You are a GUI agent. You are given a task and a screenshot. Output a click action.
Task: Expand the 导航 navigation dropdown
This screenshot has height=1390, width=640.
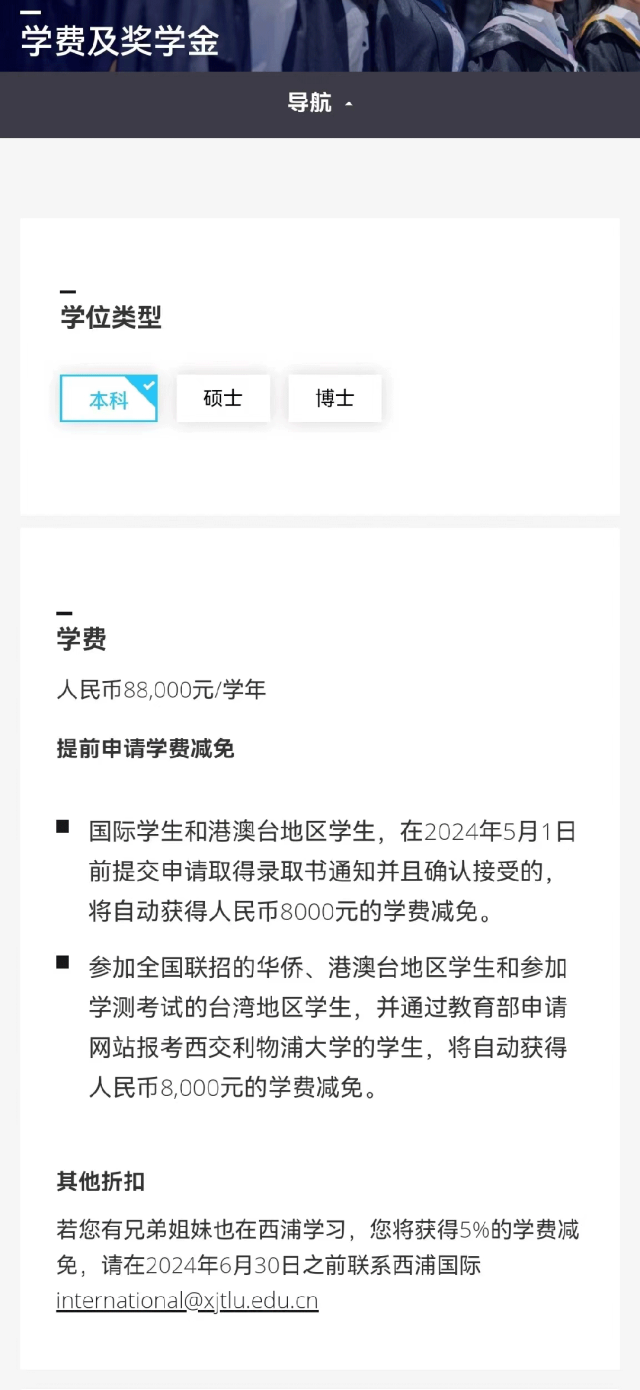click(x=320, y=103)
